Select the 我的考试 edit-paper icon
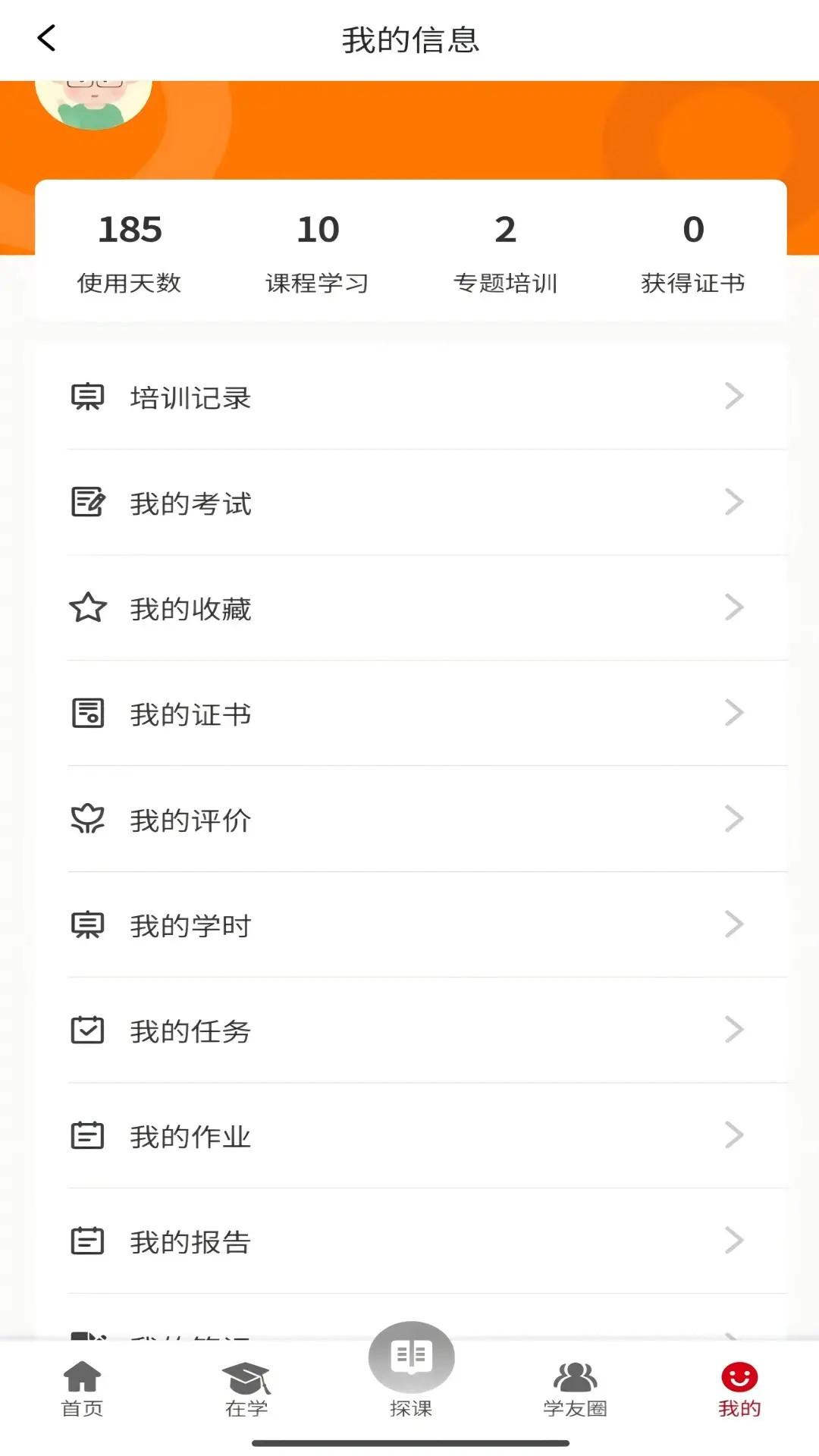The height and width of the screenshot is (1456, 819). 89,501
